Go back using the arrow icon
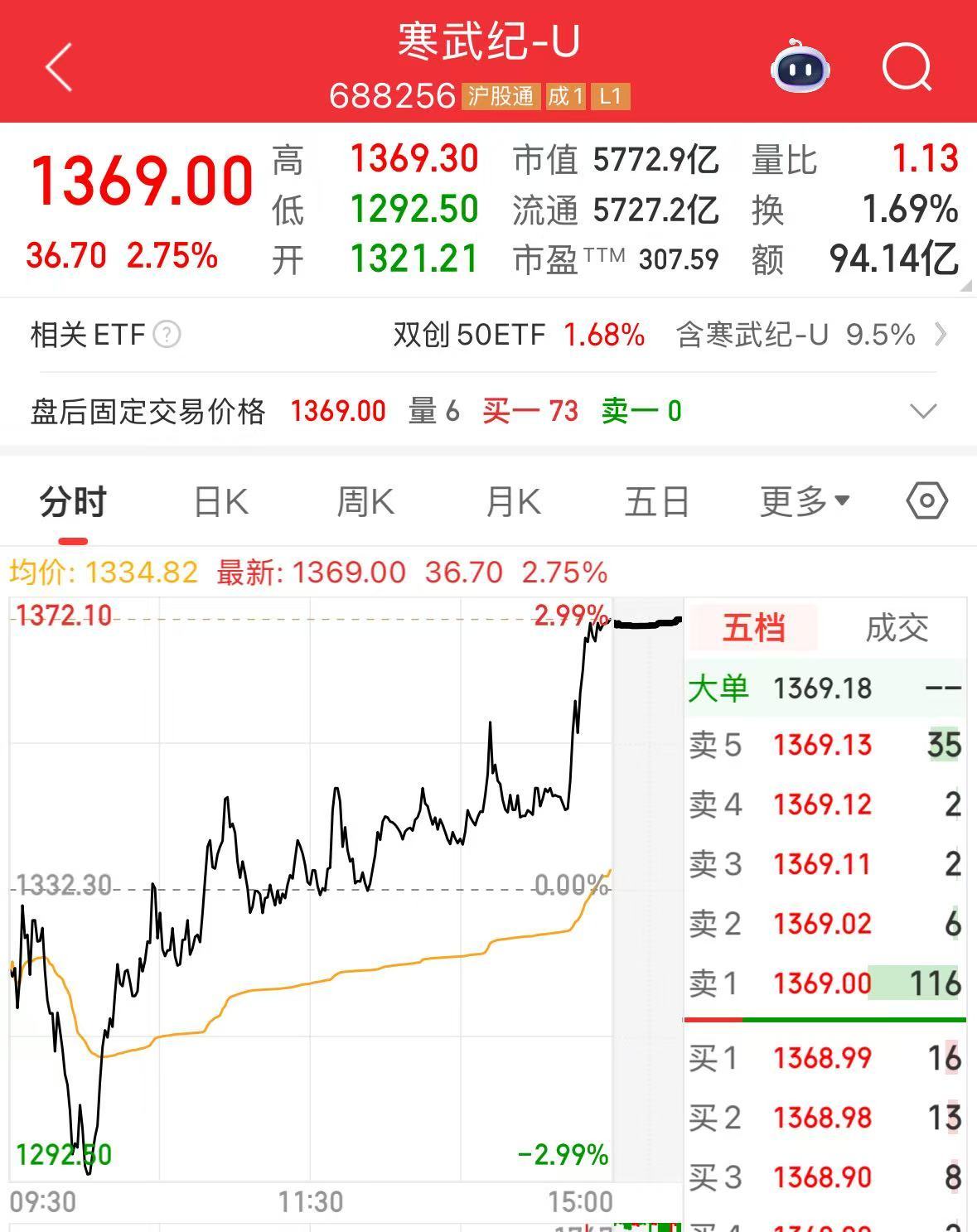This screenshot has height=1232, width=977. pyautogui.click(x=59, y=67)
